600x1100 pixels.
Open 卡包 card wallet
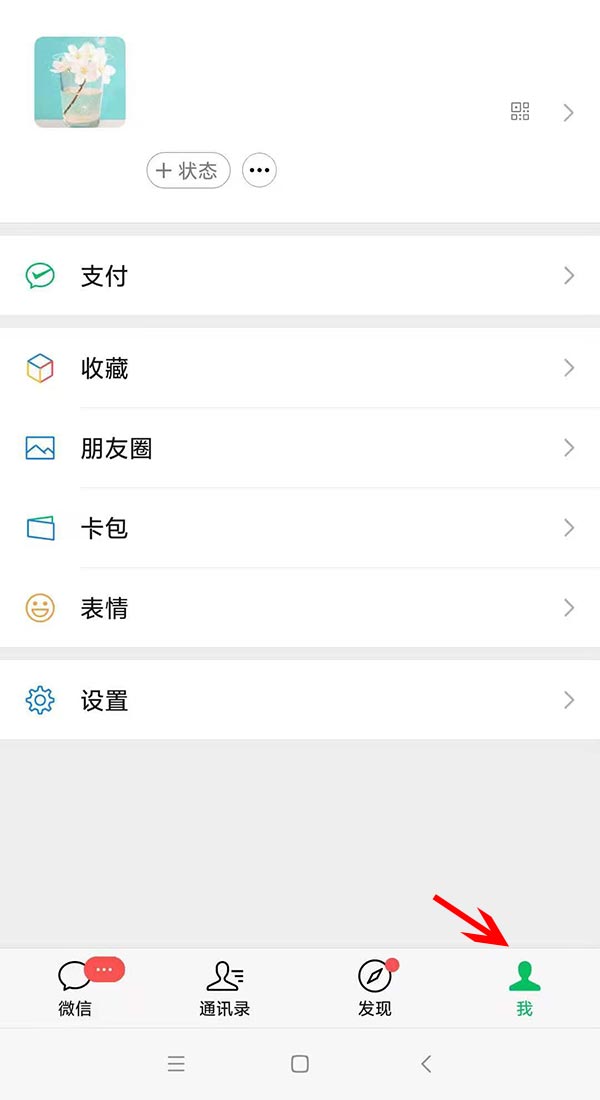coord(300,528)
